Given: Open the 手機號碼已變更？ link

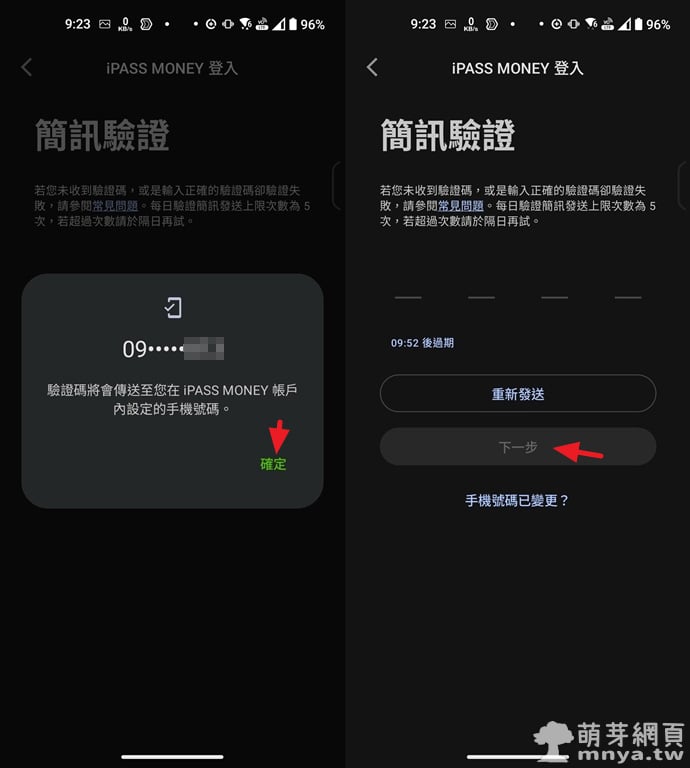Looking at the screenshot, I should (x=517, y=500).
